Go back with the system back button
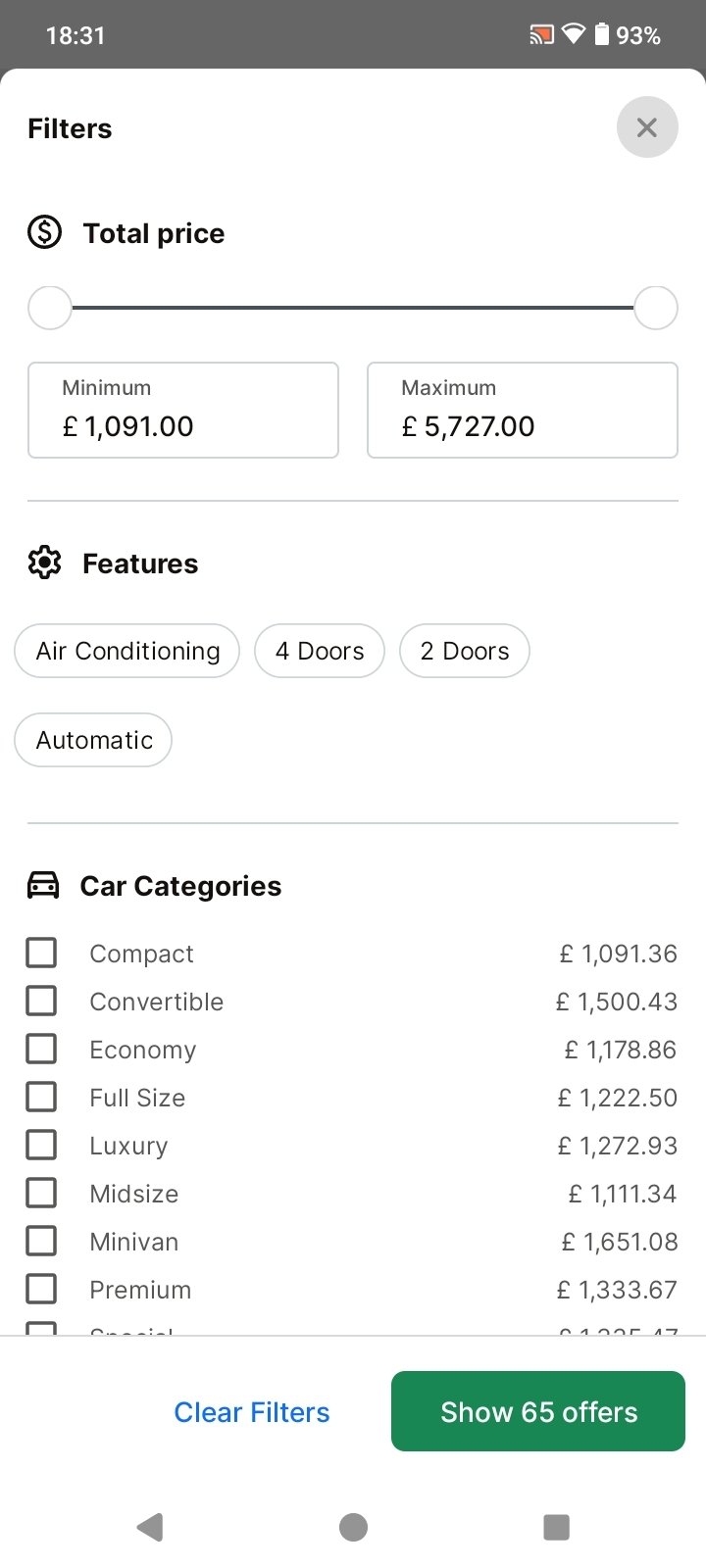 click(150, 1527)
